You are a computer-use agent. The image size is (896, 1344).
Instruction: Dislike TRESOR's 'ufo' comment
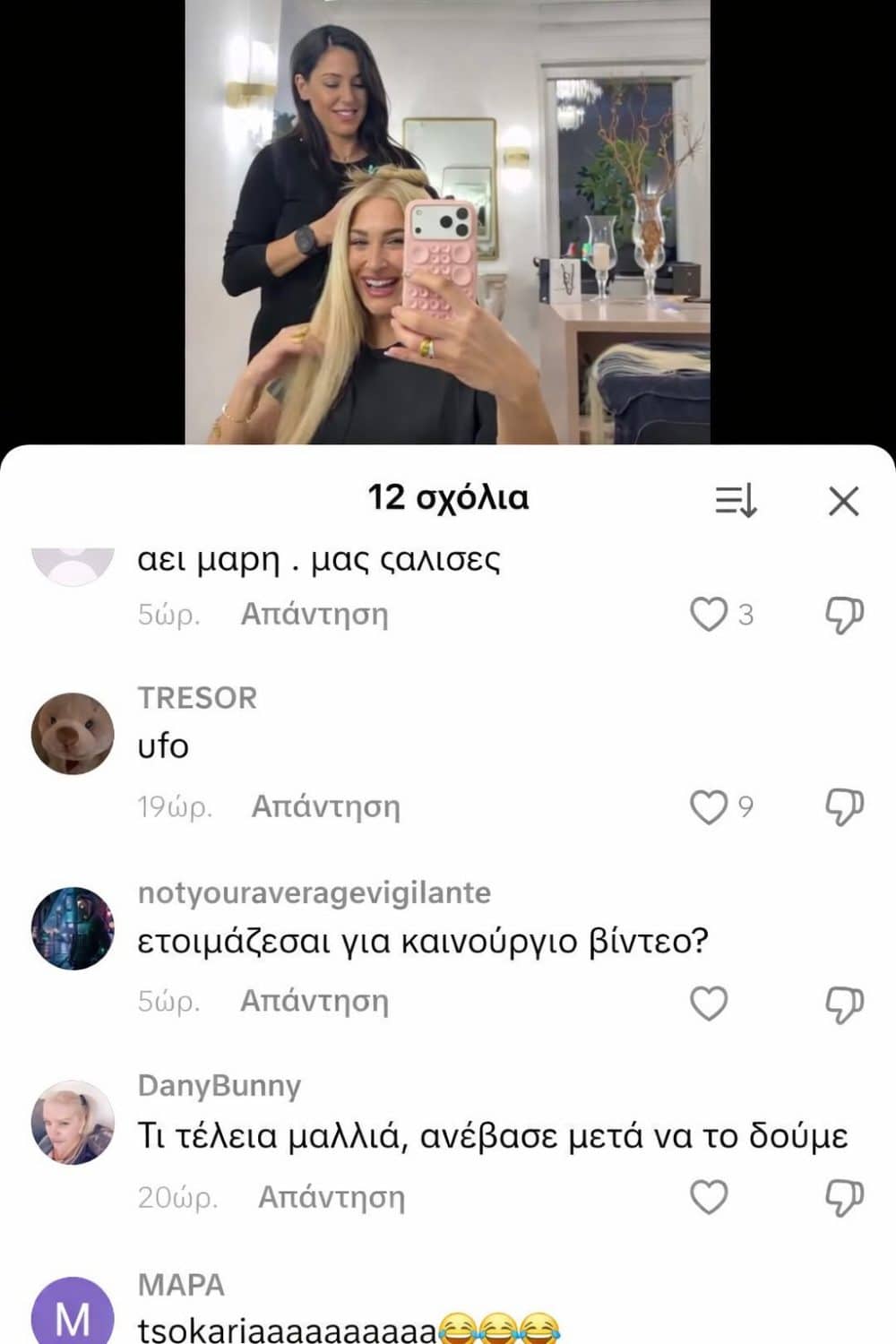843,807
